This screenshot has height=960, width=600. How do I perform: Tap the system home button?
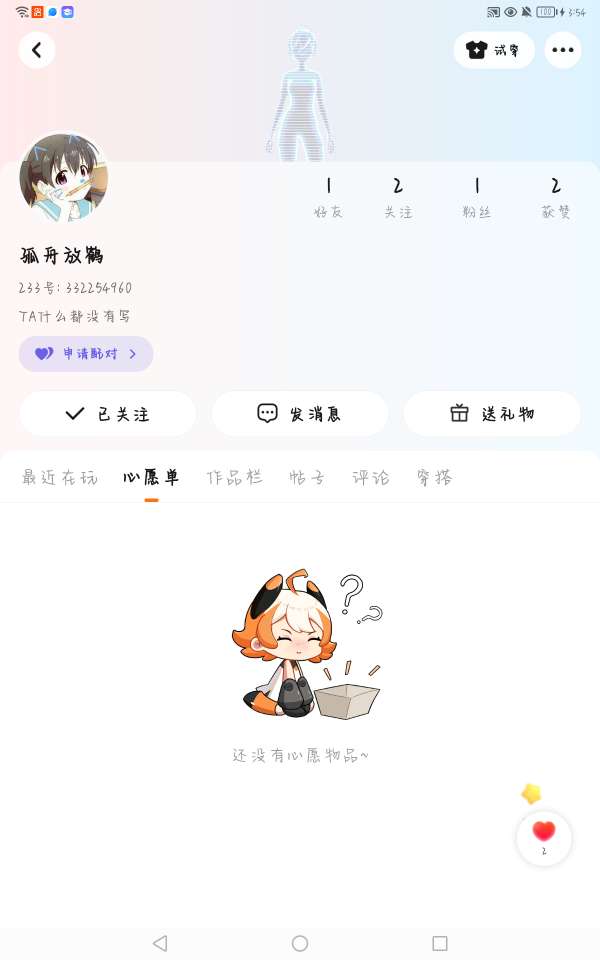point(300,943)
